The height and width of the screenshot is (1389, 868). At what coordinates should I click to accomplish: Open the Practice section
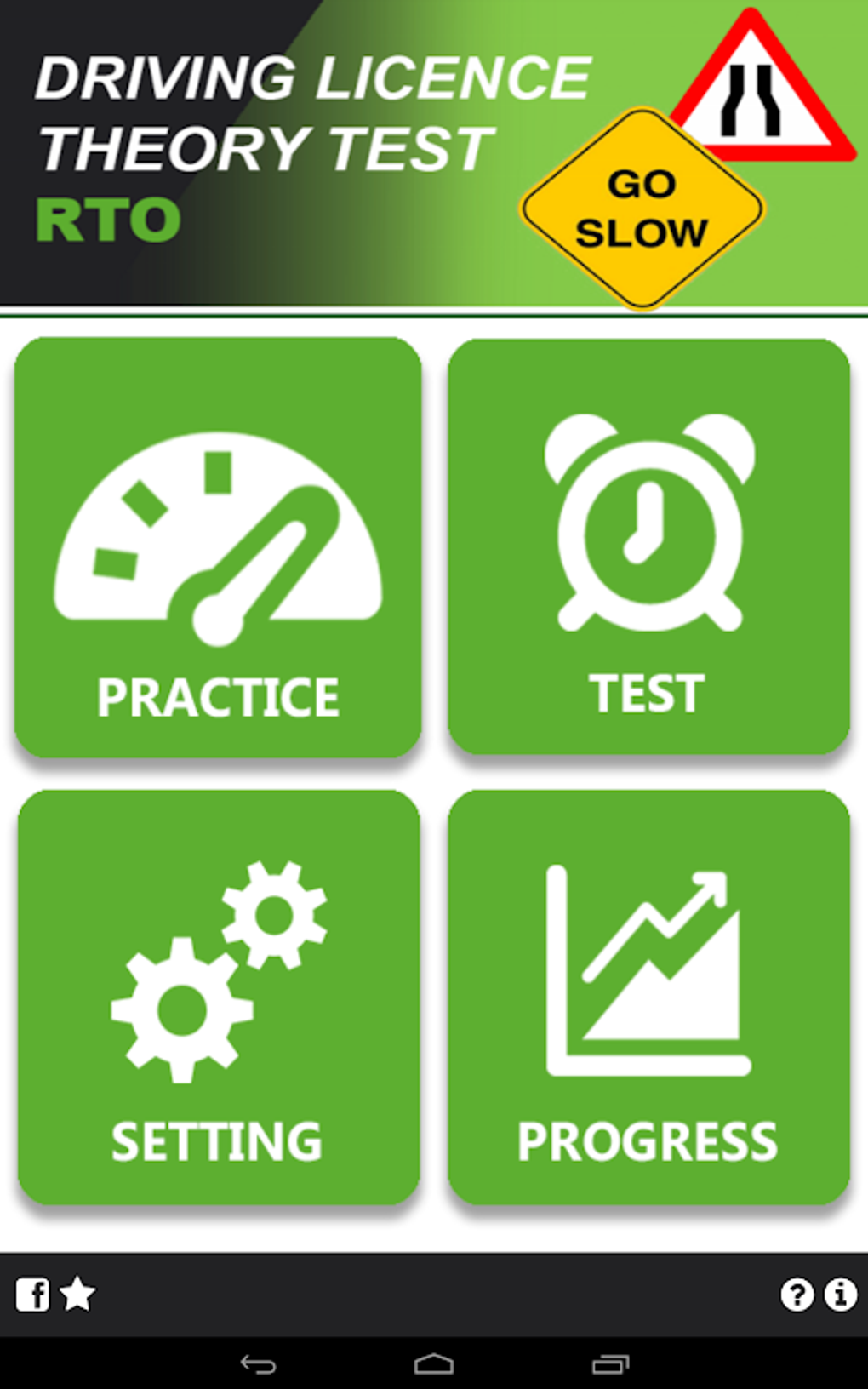click(218, 547)
